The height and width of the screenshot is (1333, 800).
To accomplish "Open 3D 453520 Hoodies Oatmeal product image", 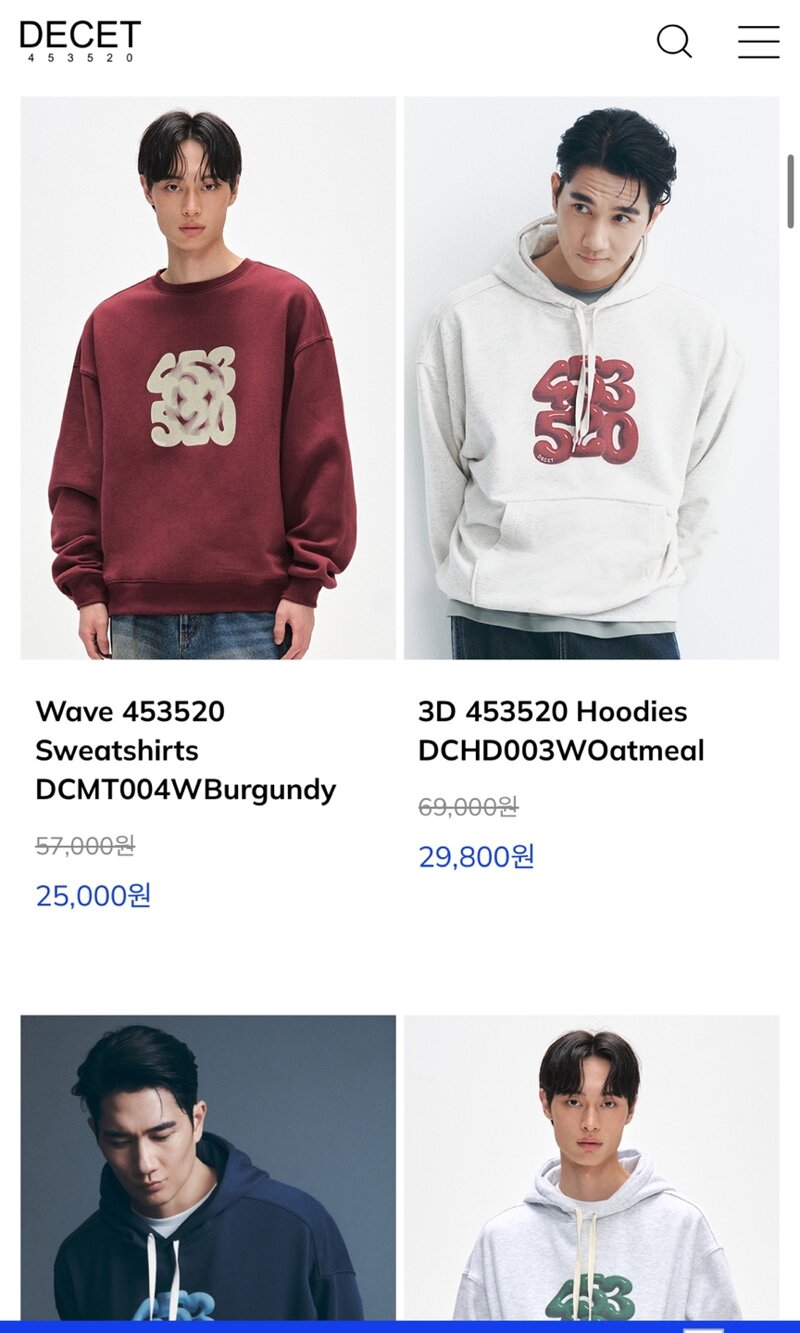I will tap(592, 378).
